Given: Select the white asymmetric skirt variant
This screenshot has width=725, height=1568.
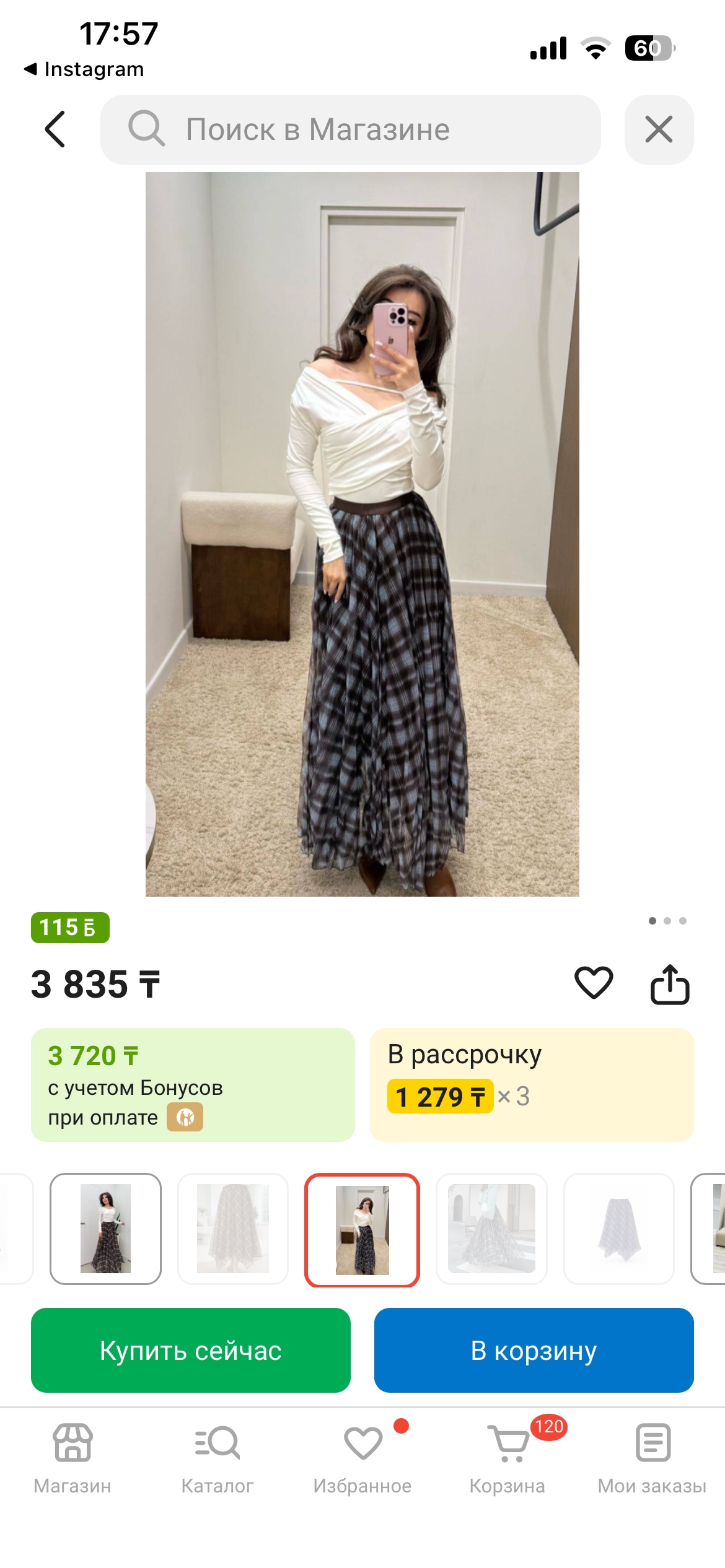Looking at the screenshot, I should tap(618, 1229).
